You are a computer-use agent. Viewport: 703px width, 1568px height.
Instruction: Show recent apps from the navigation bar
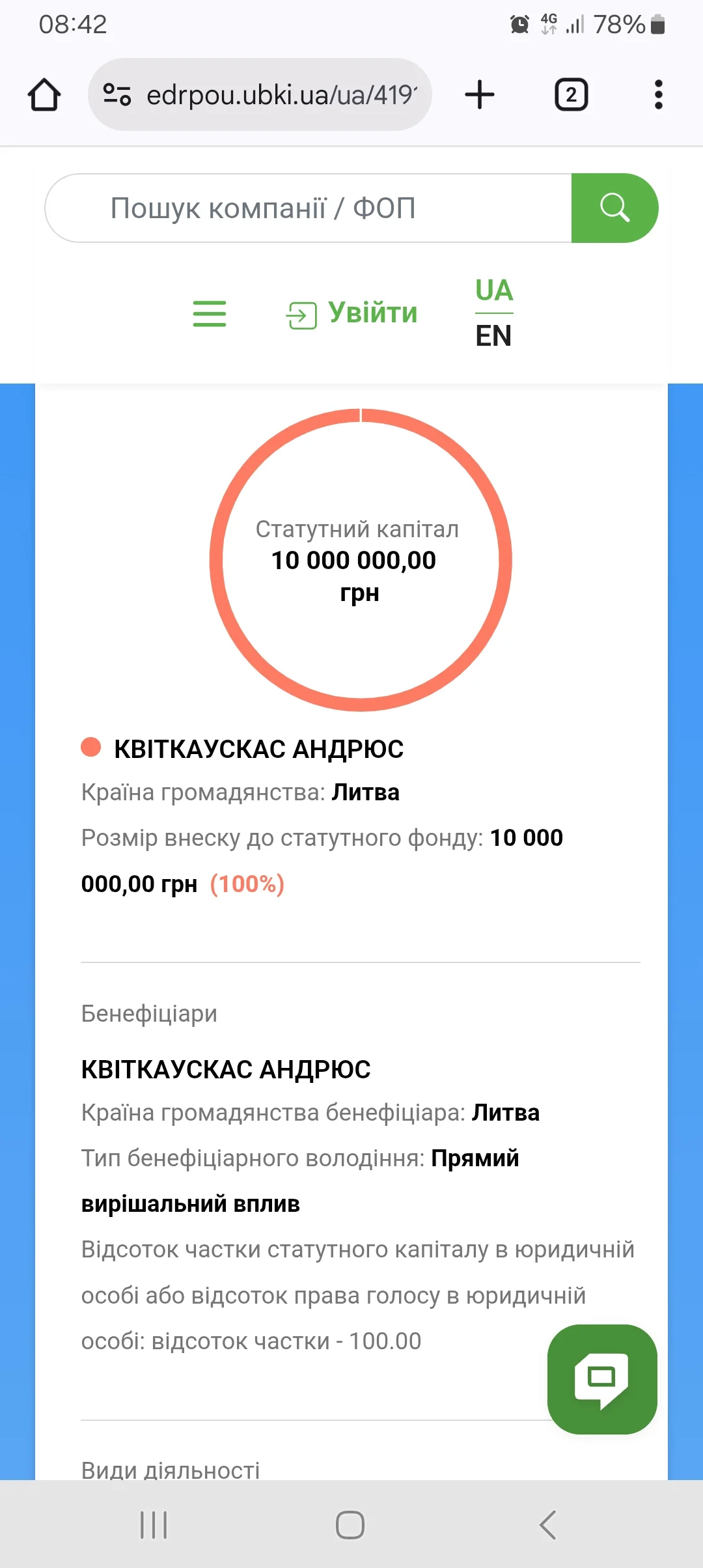click(x=154, y=1525)
